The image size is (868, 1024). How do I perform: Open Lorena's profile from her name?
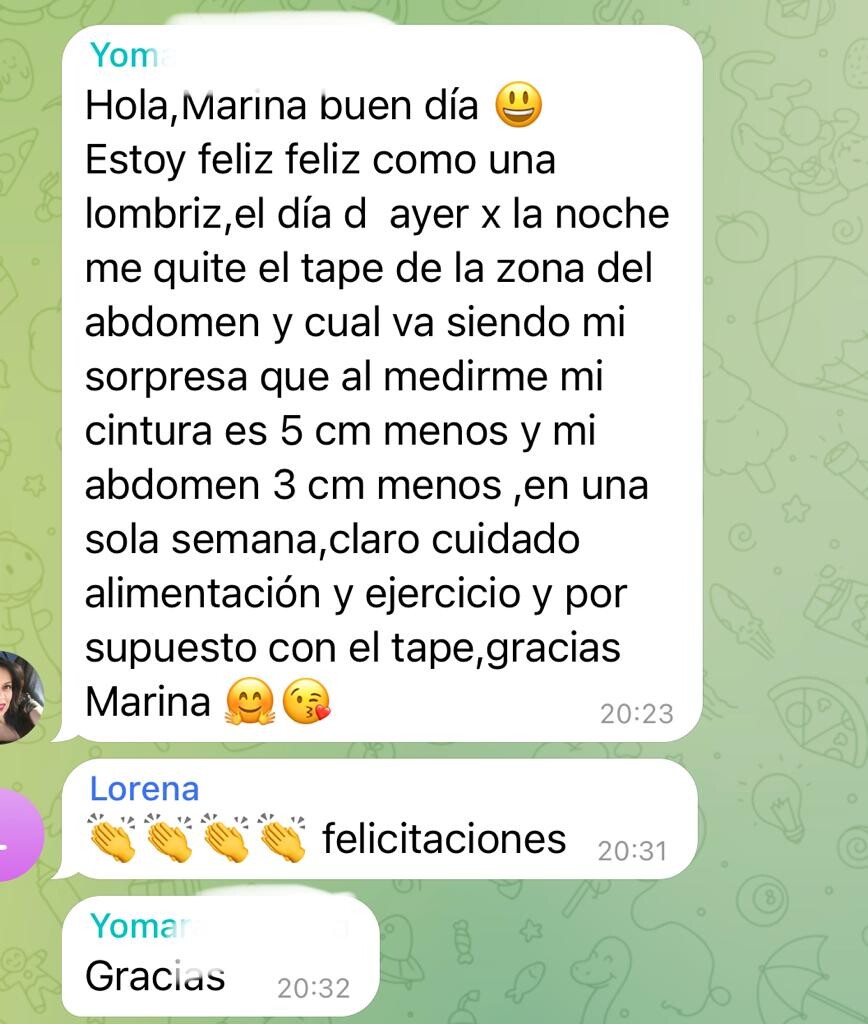(x=144, y=789)
